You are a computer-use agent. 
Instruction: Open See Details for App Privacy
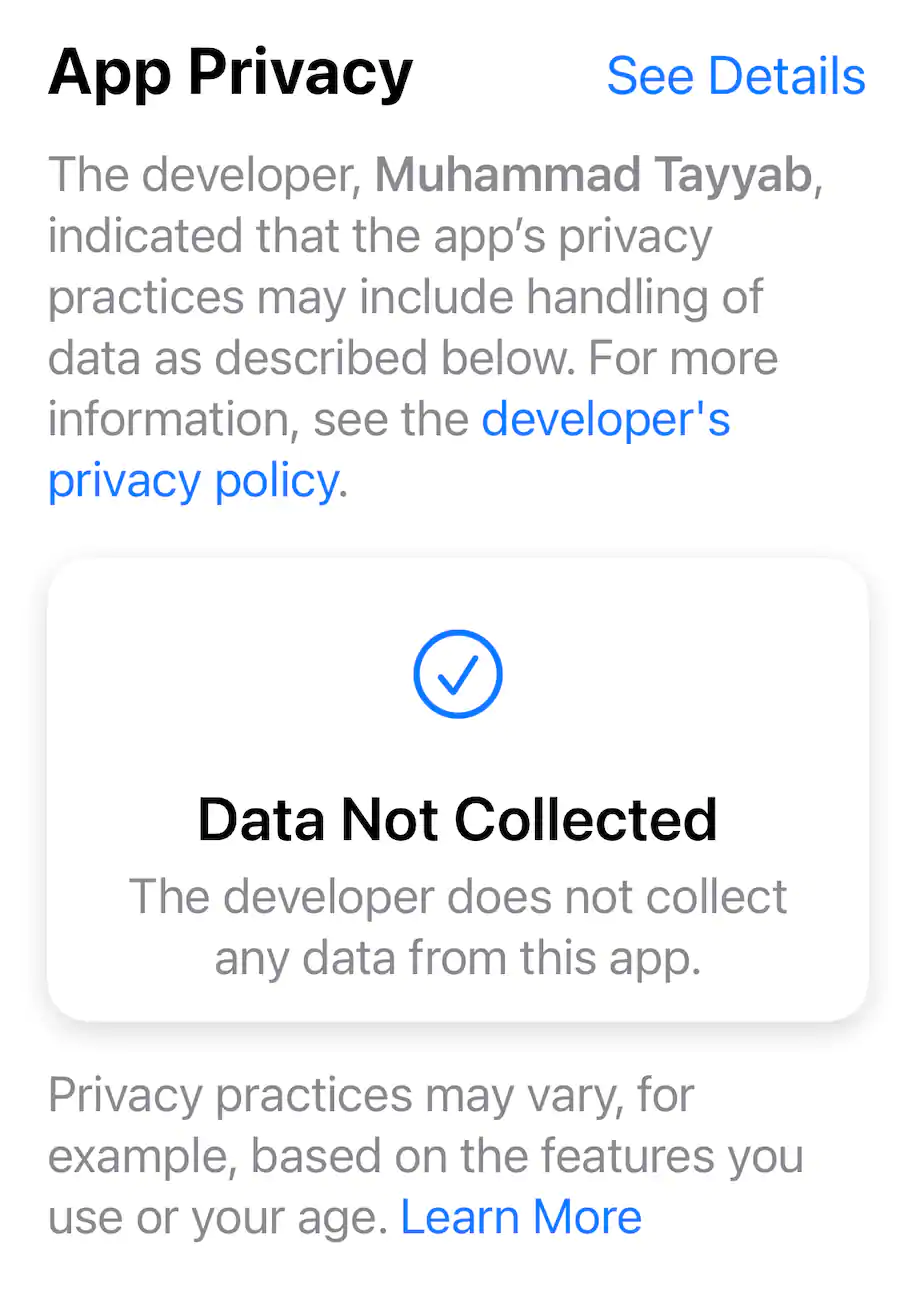point(735,77)
